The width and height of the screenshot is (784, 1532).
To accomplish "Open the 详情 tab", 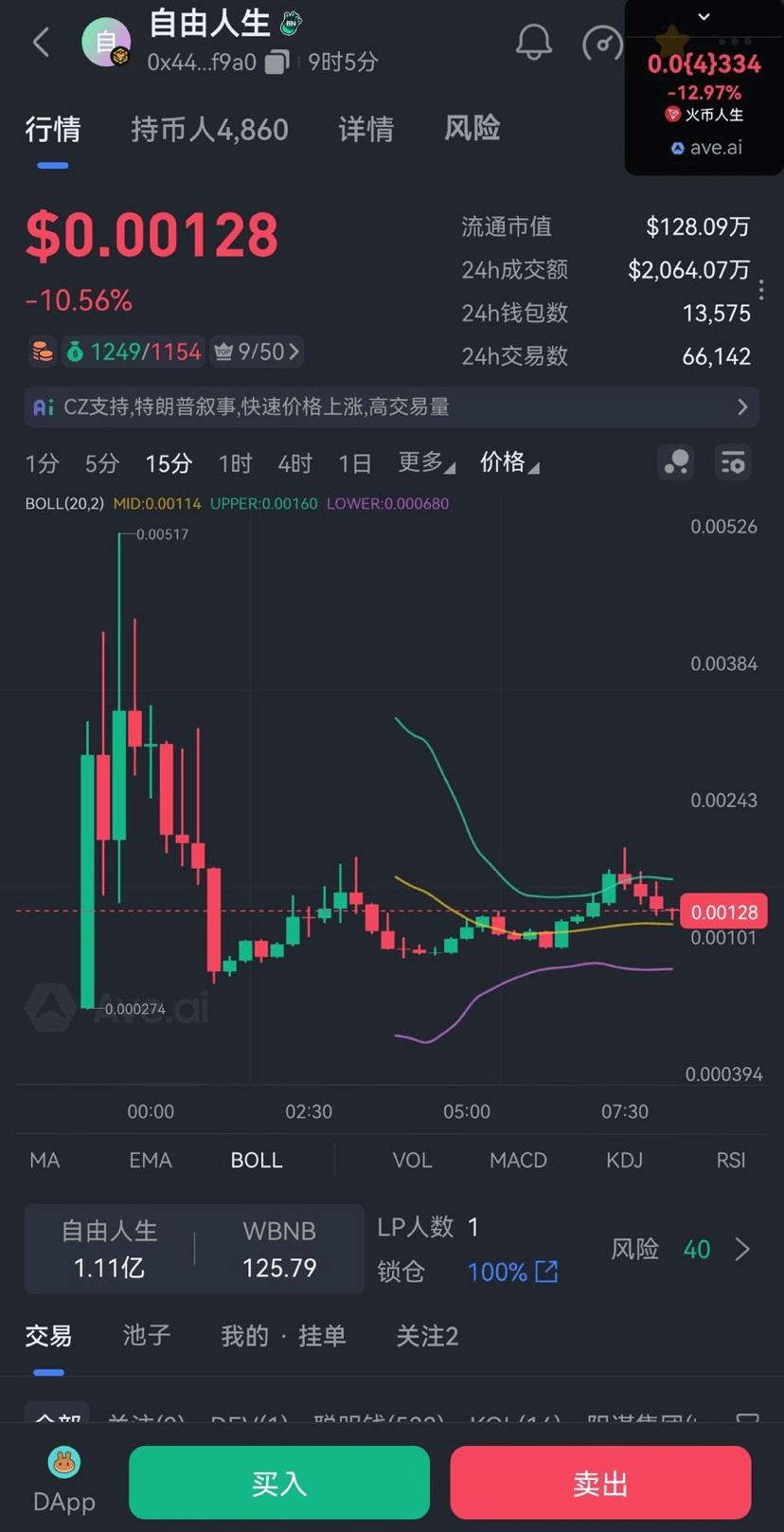I will (x=365, y=130).
